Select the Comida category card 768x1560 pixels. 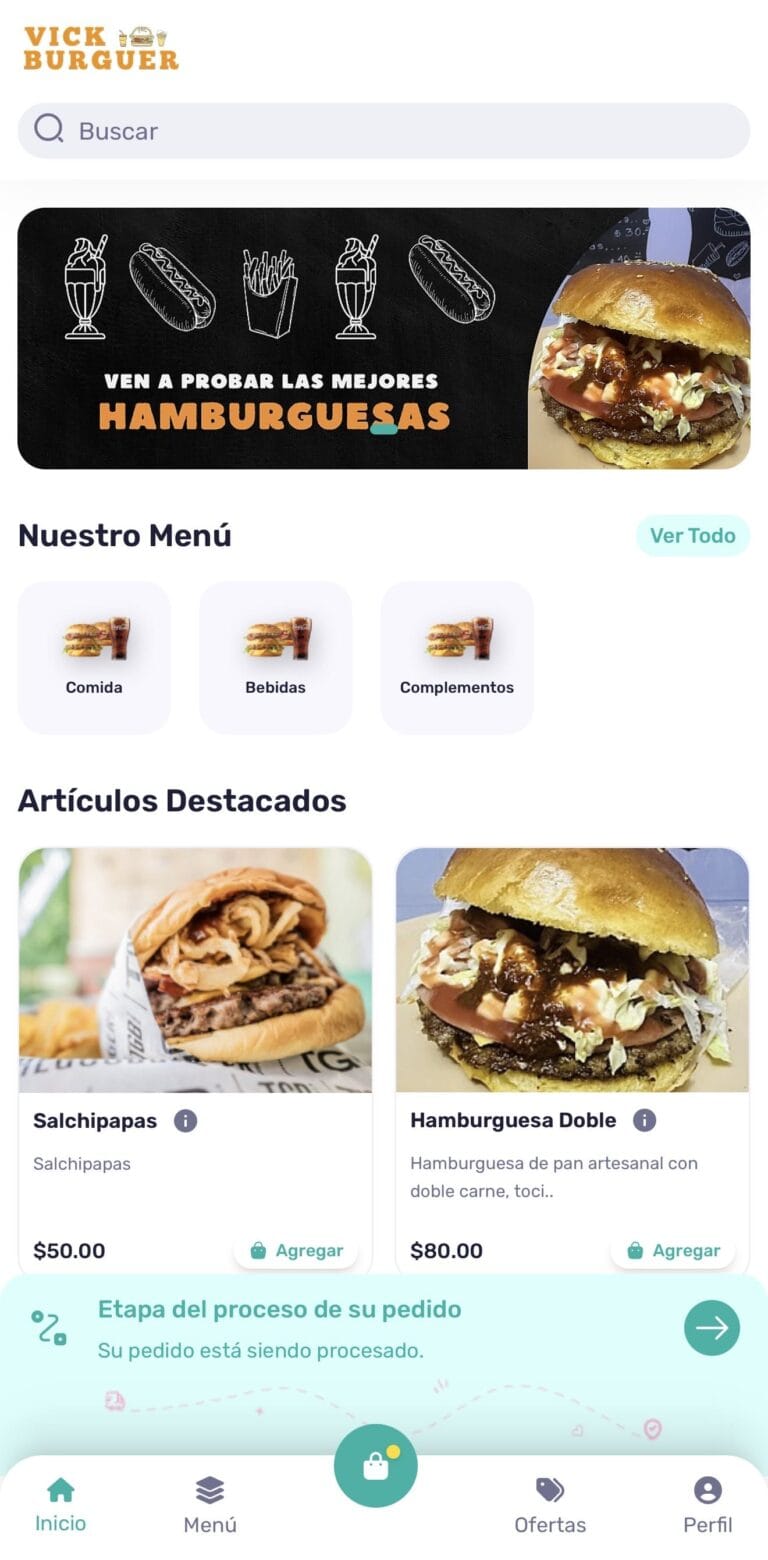(94, 657)
